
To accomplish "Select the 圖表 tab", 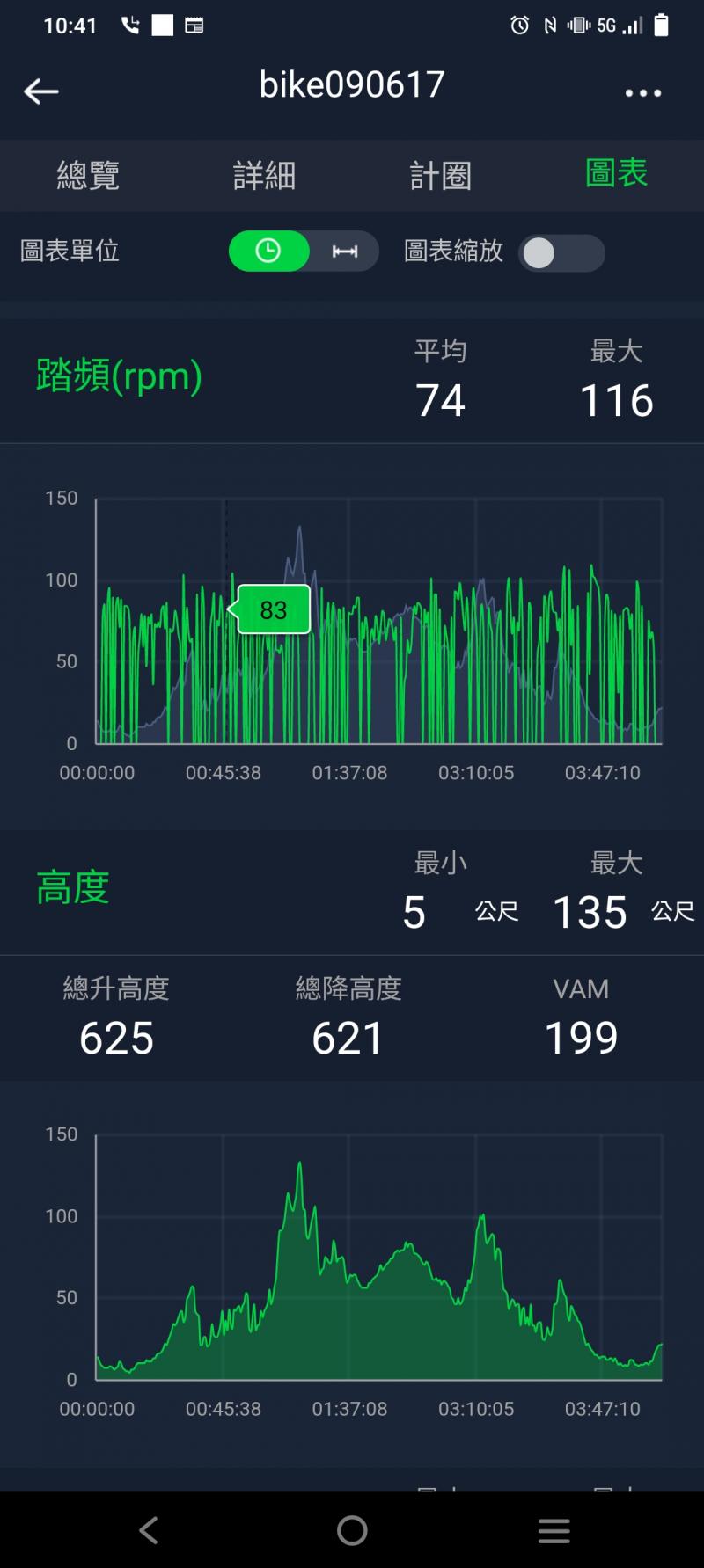I will tap(616, 173).
